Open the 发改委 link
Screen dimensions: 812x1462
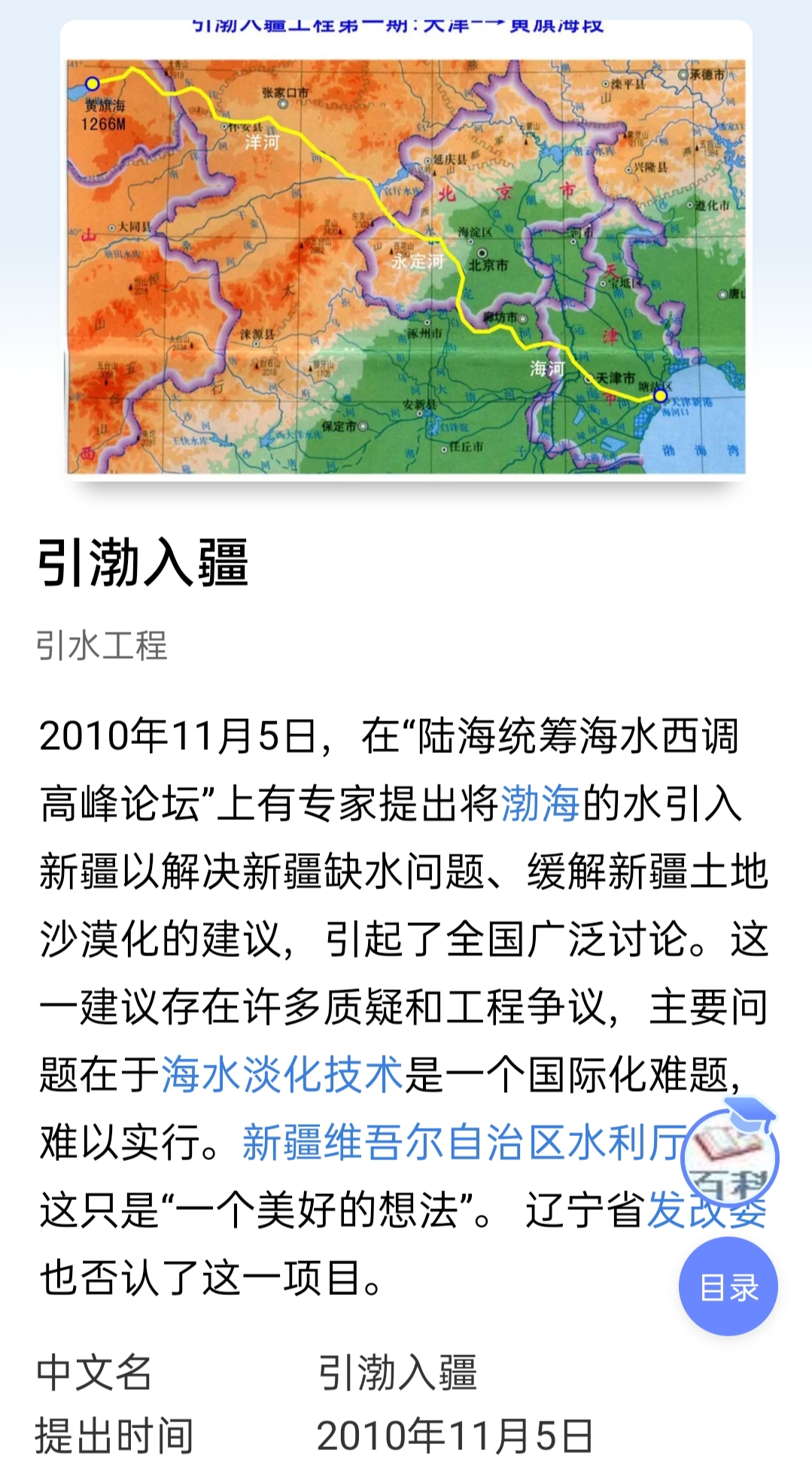(706, 1210)
